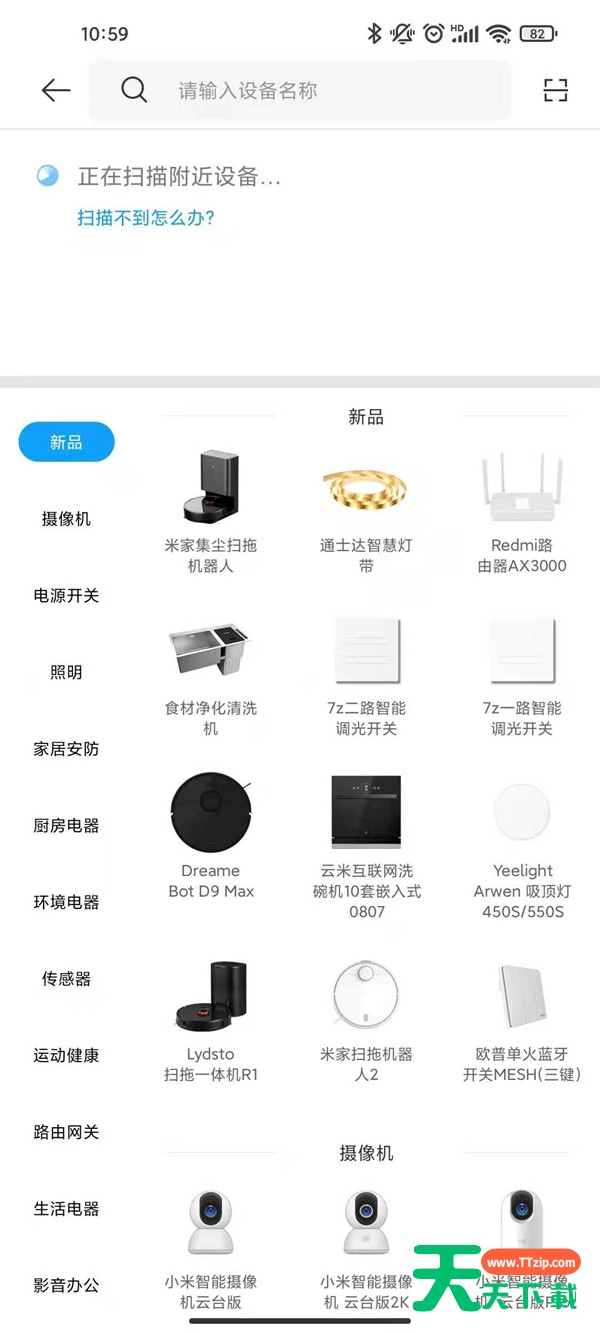The image size is (600, 1333).
Task: Open the 路由网关 category
Action: (x=66, y=1132)
